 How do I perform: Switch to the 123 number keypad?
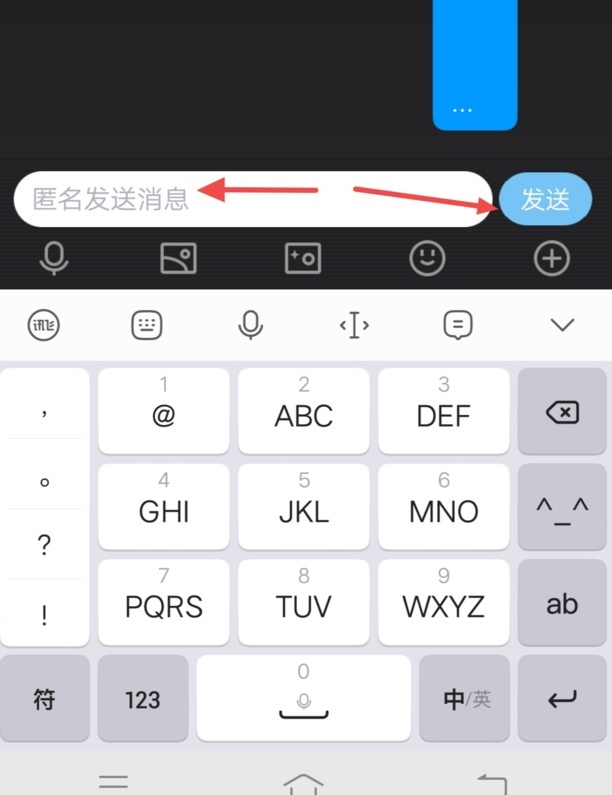click(143, 698)
